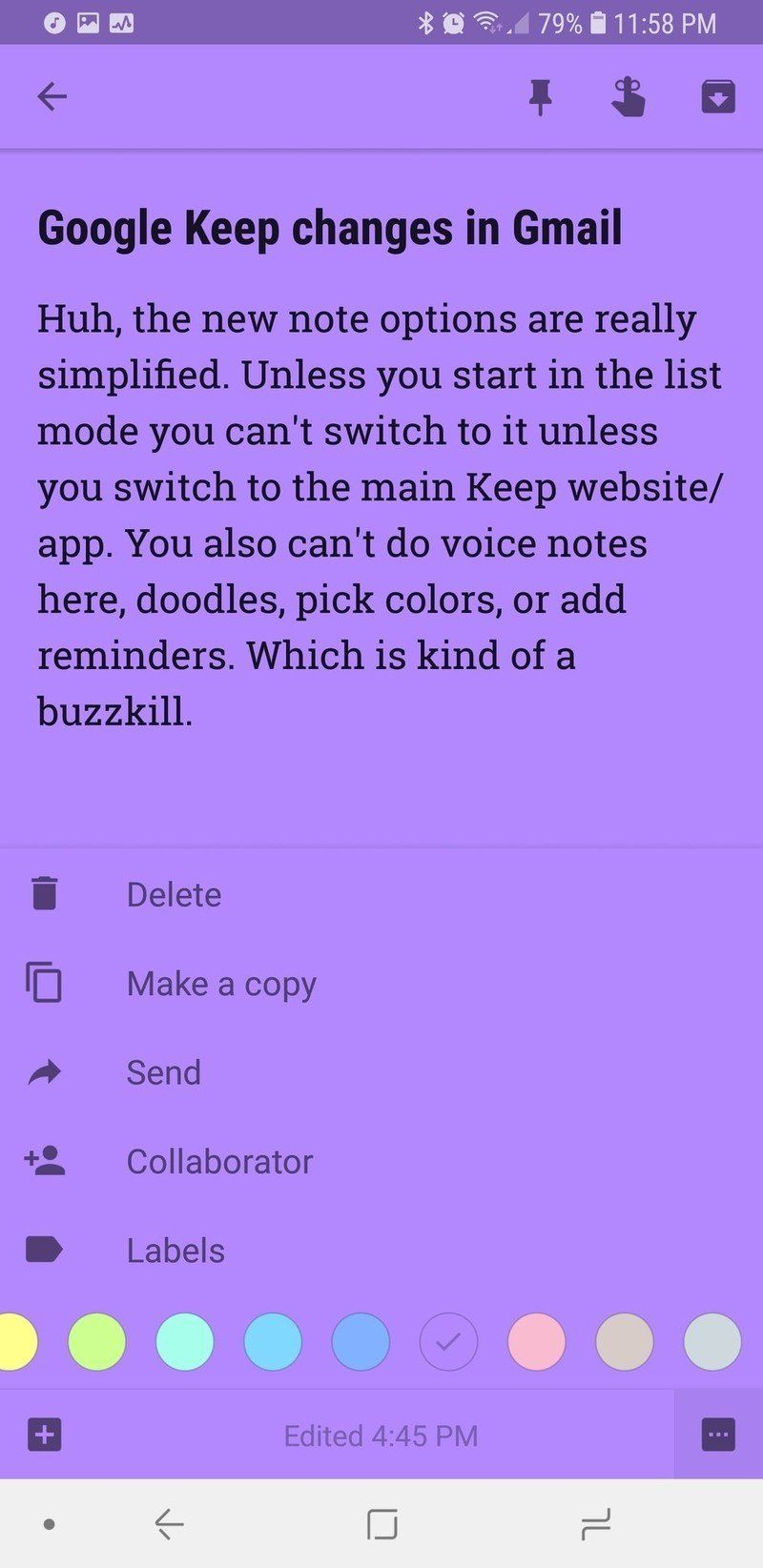The width and height of the screenshot is (763, 1568).
Task: Open the add-person Collaborator icon
Action: point(43,1161)
